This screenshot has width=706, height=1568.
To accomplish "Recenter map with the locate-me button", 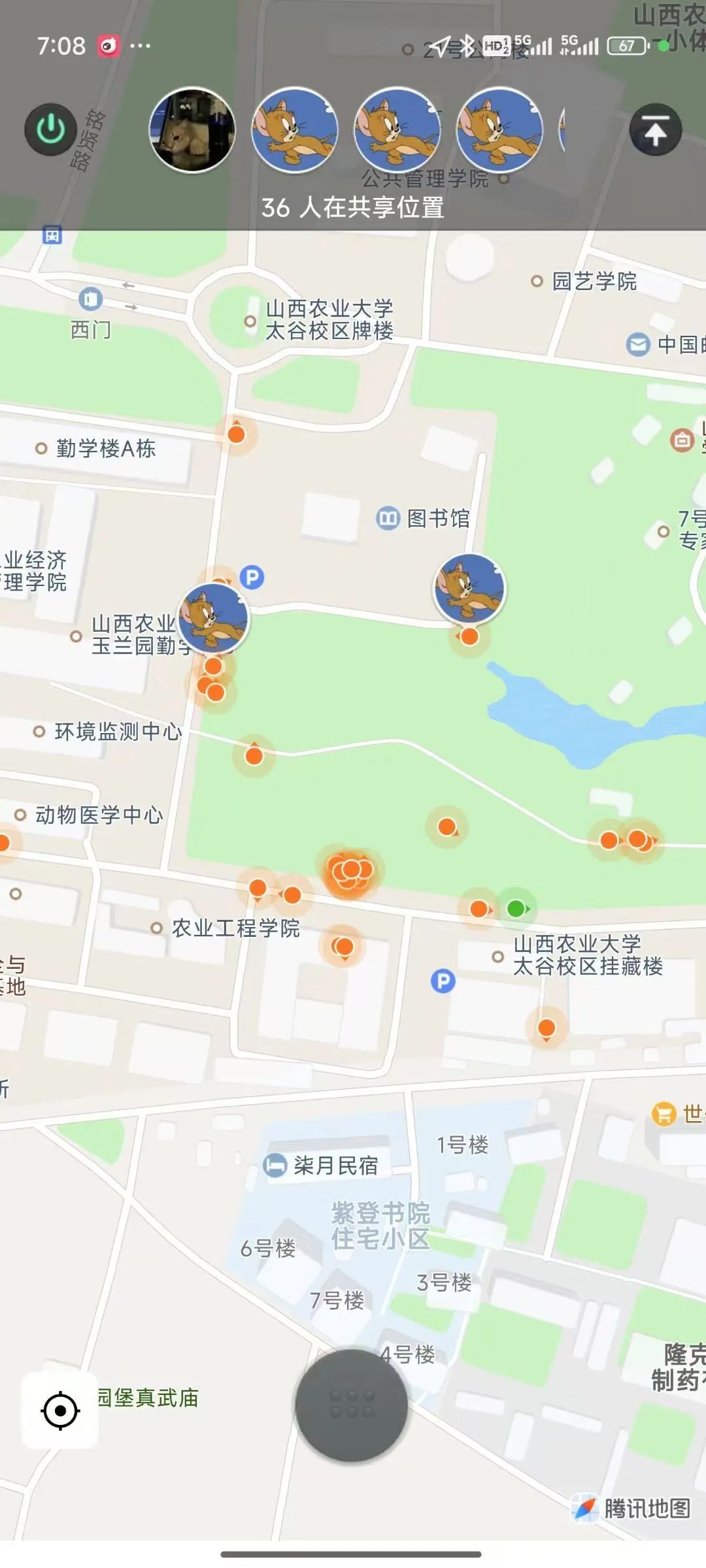I will click(60, 1411).
